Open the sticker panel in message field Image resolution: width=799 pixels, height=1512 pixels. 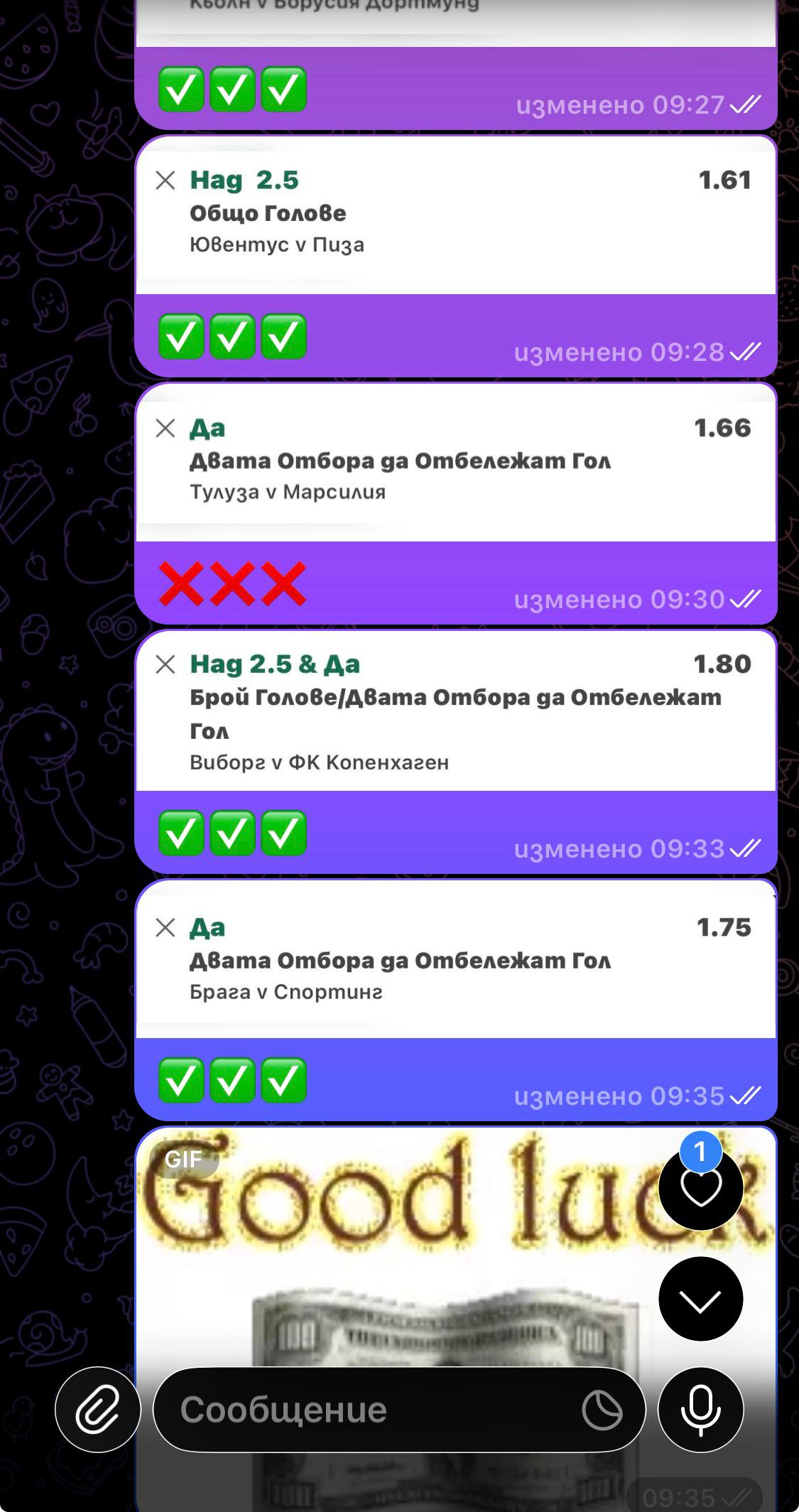(x=602, y=1410)
